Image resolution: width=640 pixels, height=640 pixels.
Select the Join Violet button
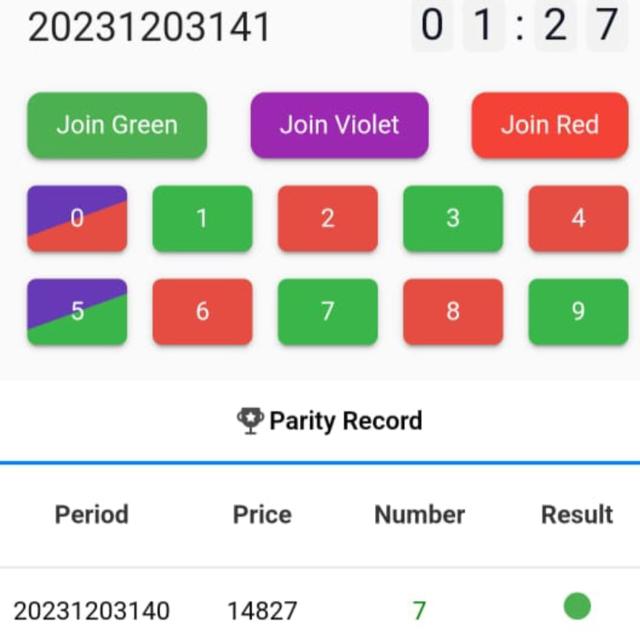339,125
